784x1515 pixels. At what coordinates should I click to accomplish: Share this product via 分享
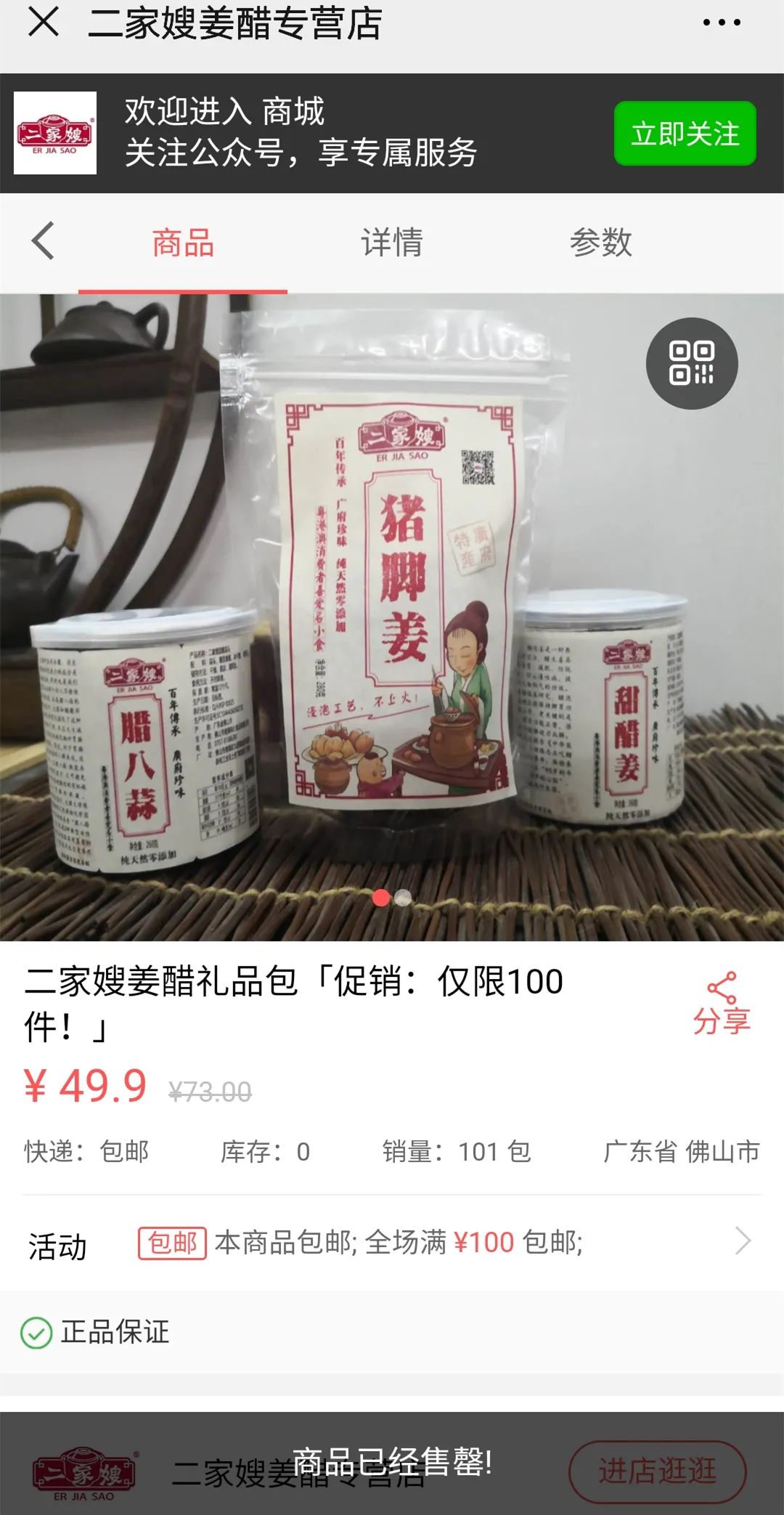(x=721, y=1004)
